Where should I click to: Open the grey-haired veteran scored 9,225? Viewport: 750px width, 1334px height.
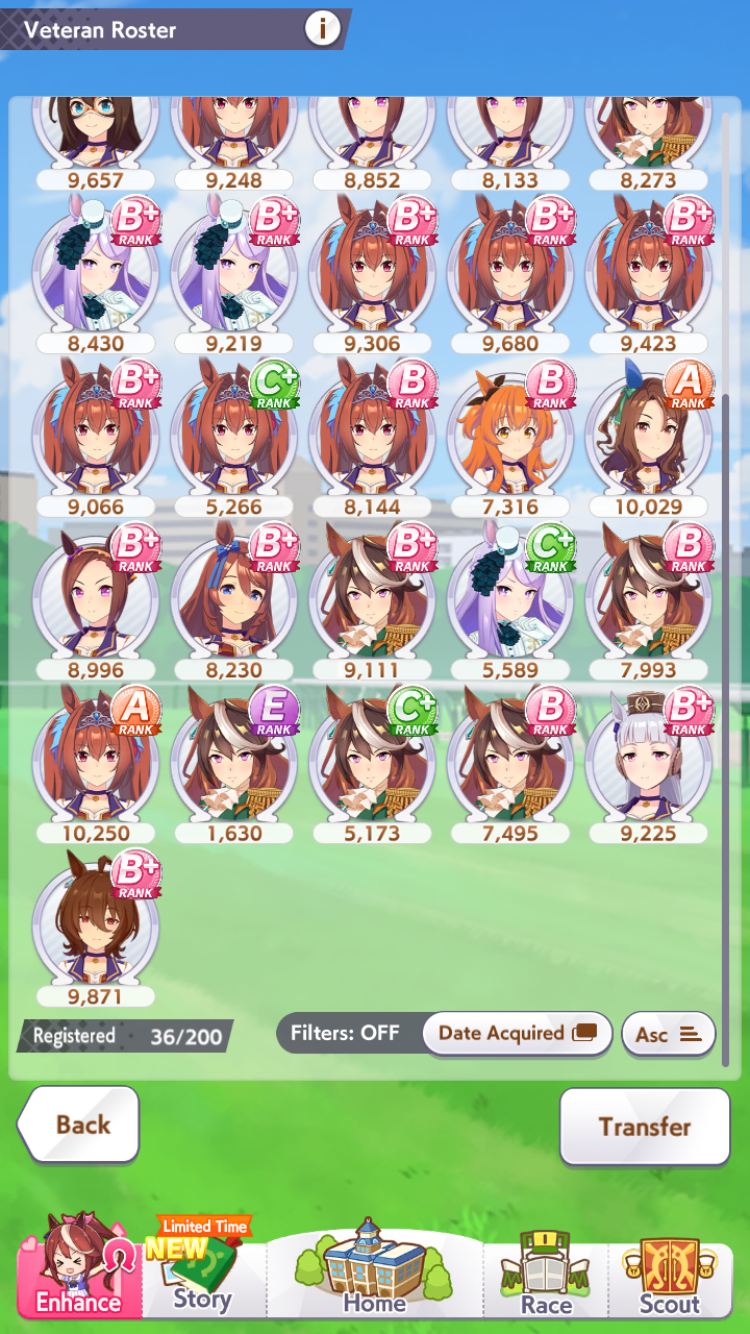click(648, 765)
